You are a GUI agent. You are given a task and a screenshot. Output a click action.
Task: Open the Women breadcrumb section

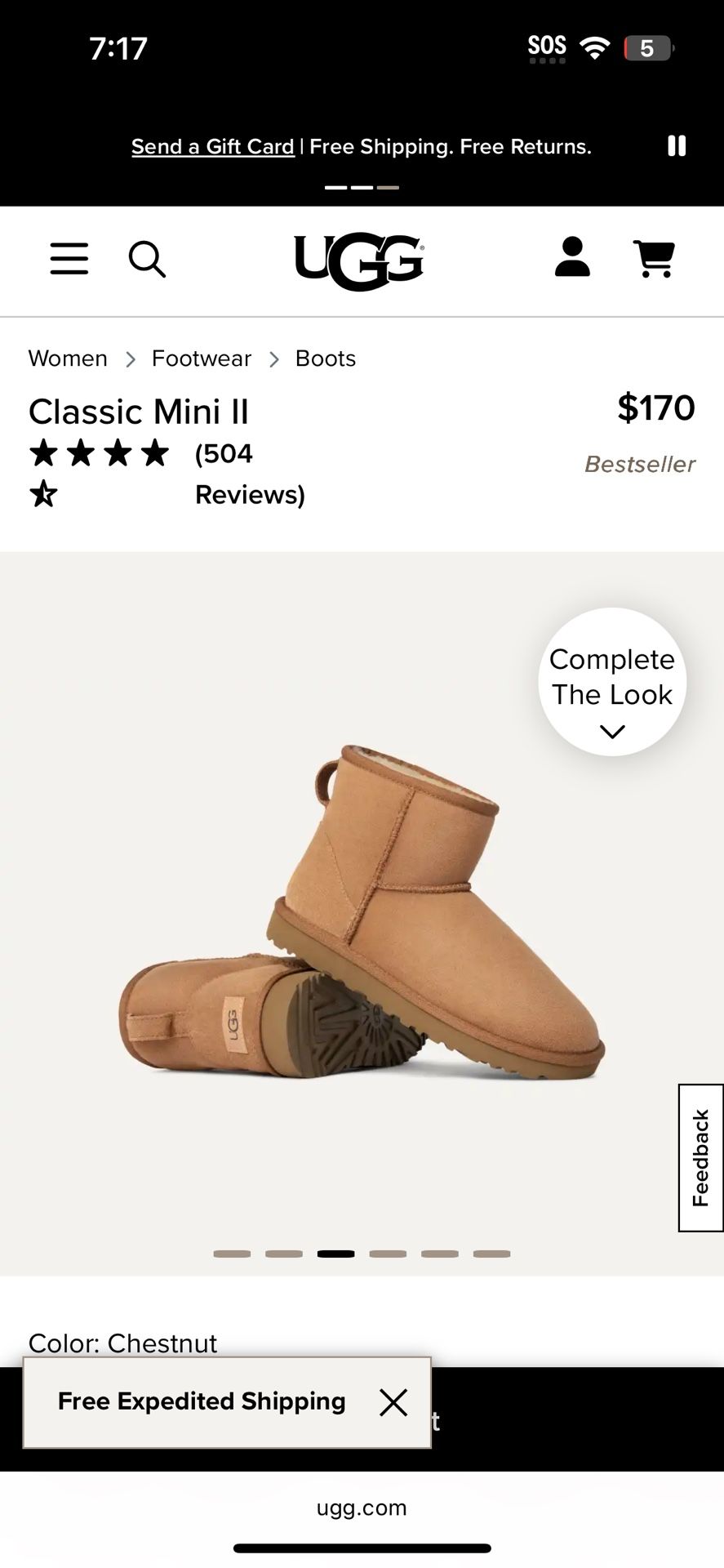[x=68, y=358]
